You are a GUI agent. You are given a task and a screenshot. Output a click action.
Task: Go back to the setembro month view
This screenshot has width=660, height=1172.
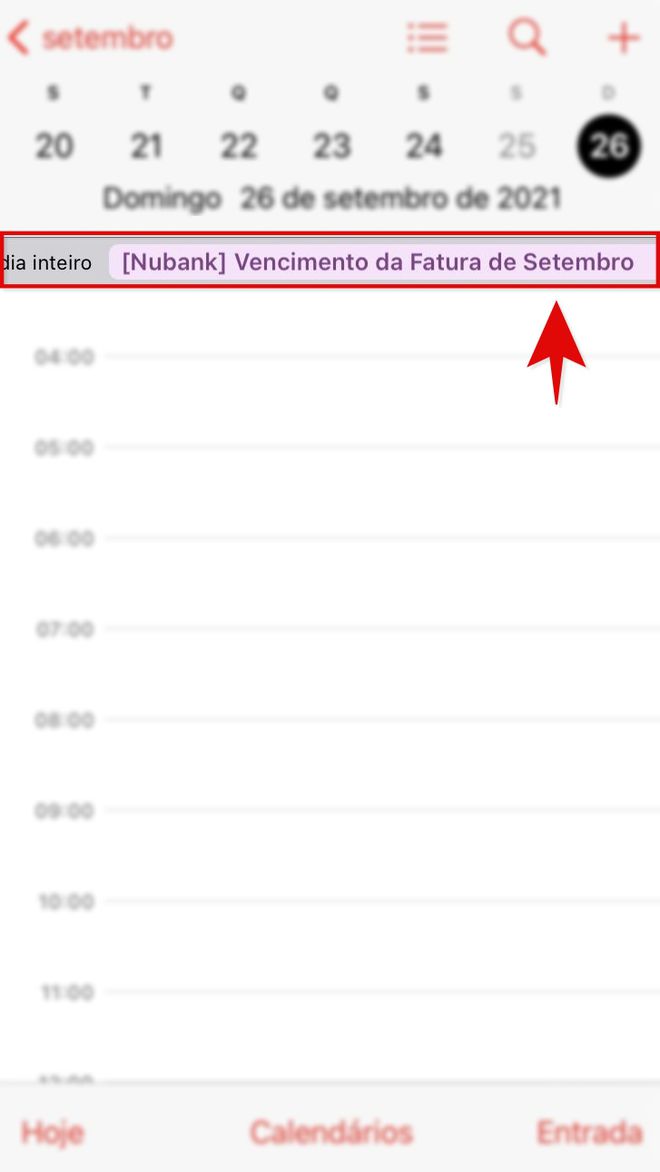[90, 37]
